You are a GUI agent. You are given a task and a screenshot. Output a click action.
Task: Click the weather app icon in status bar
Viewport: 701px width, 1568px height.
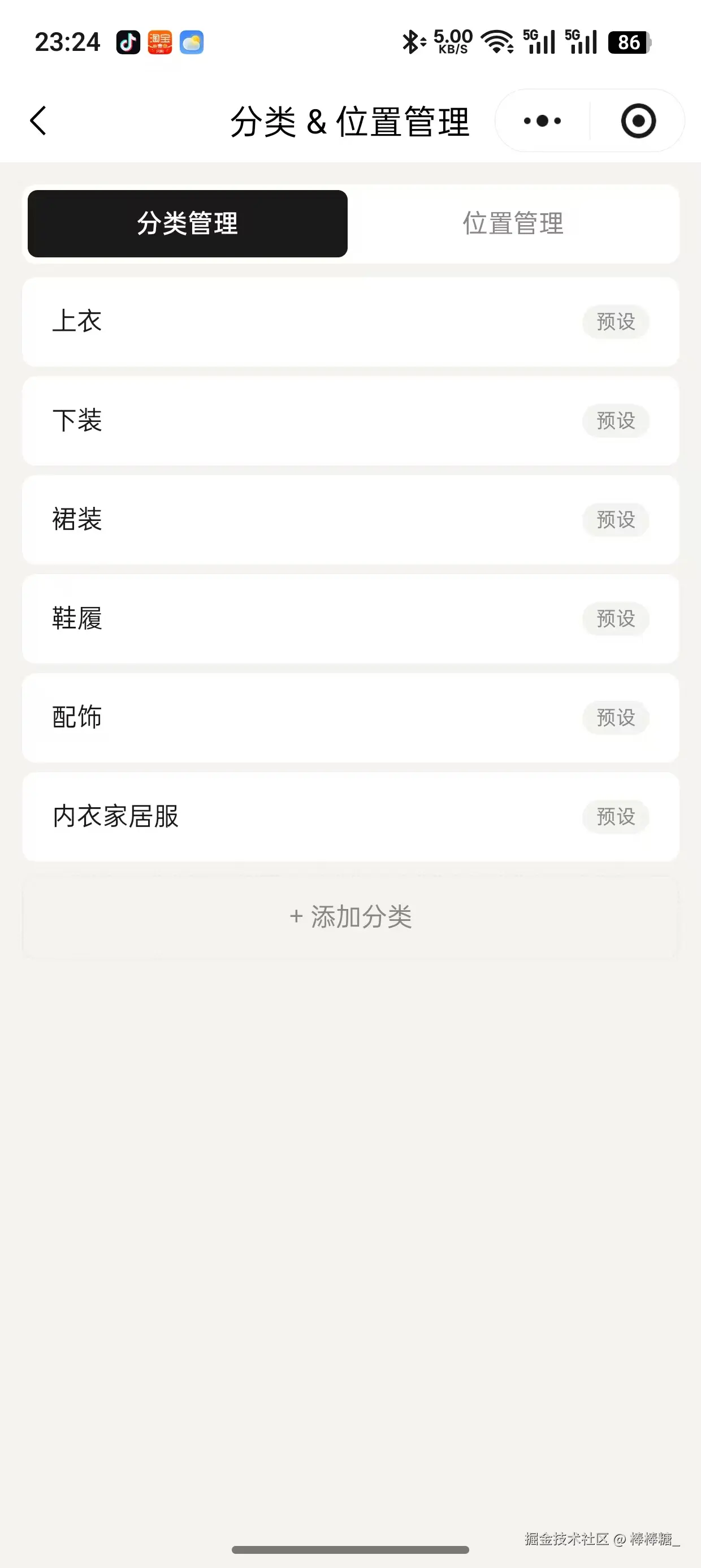pyautogui.click(x=192, y=42)
